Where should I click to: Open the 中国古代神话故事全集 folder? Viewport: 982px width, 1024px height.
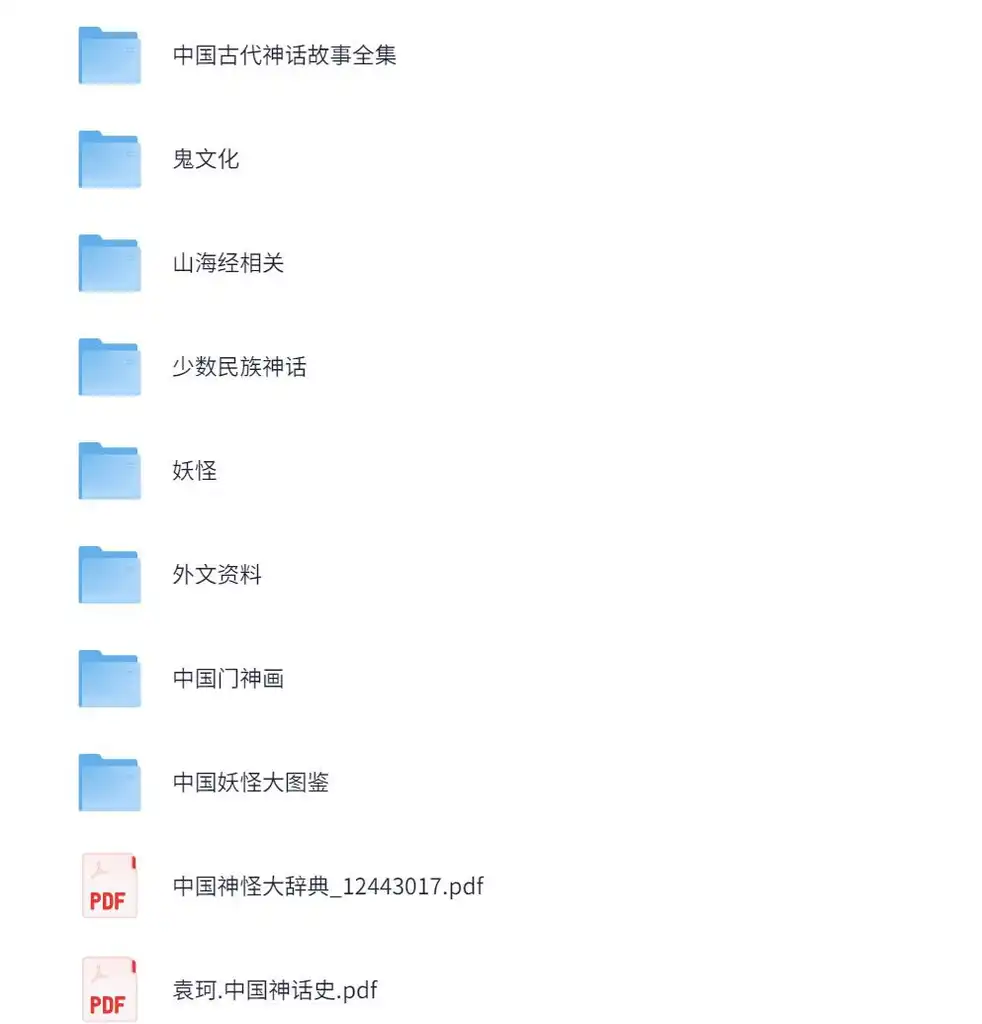pyautogui.click(x=284, y=55)
